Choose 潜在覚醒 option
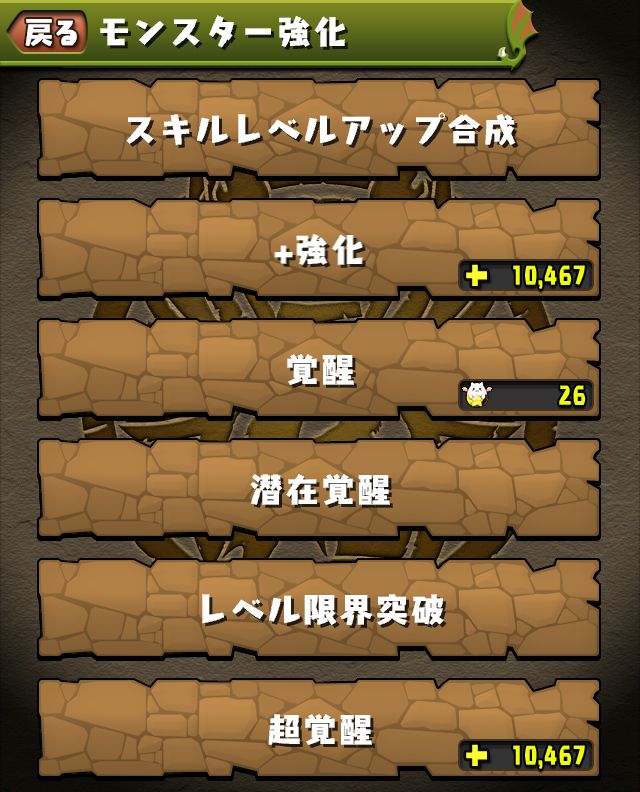 point(320,489)
